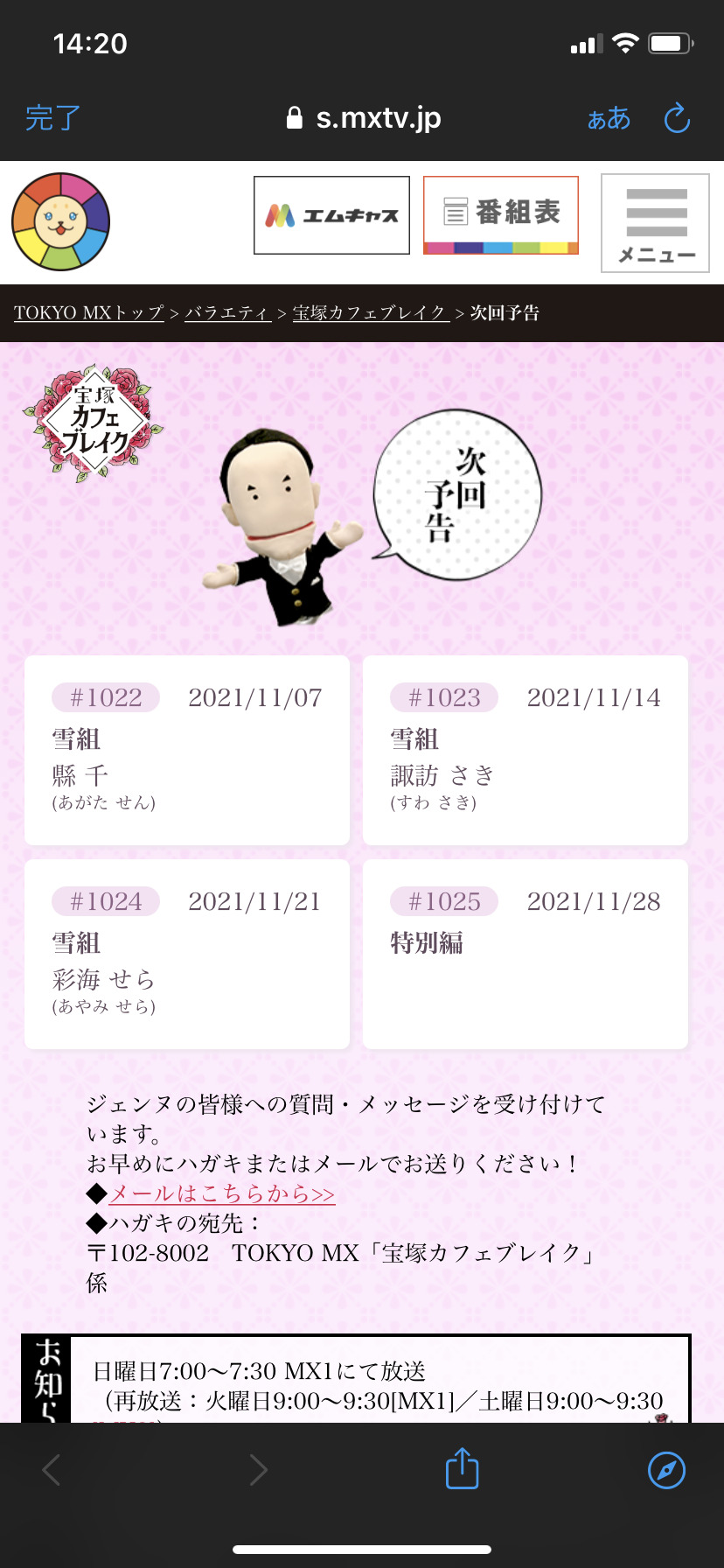
Task: Go to the TOKYO MXトップ breadcrumb
Action: point(88,312)
